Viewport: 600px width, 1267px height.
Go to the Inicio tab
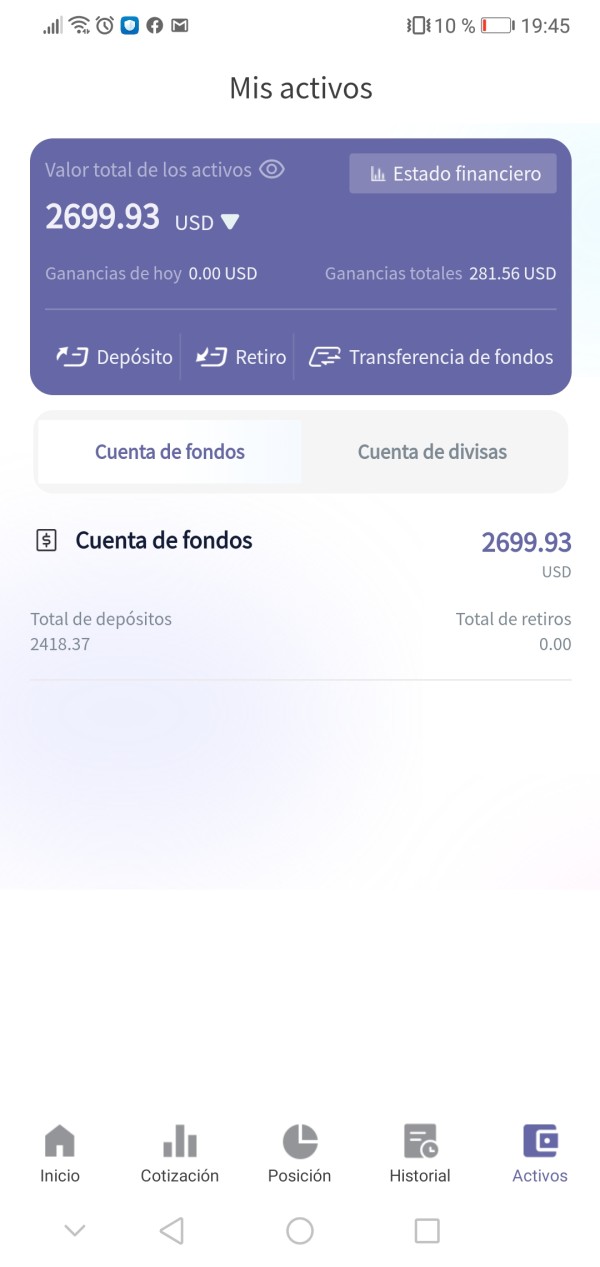coord(60,1153)
